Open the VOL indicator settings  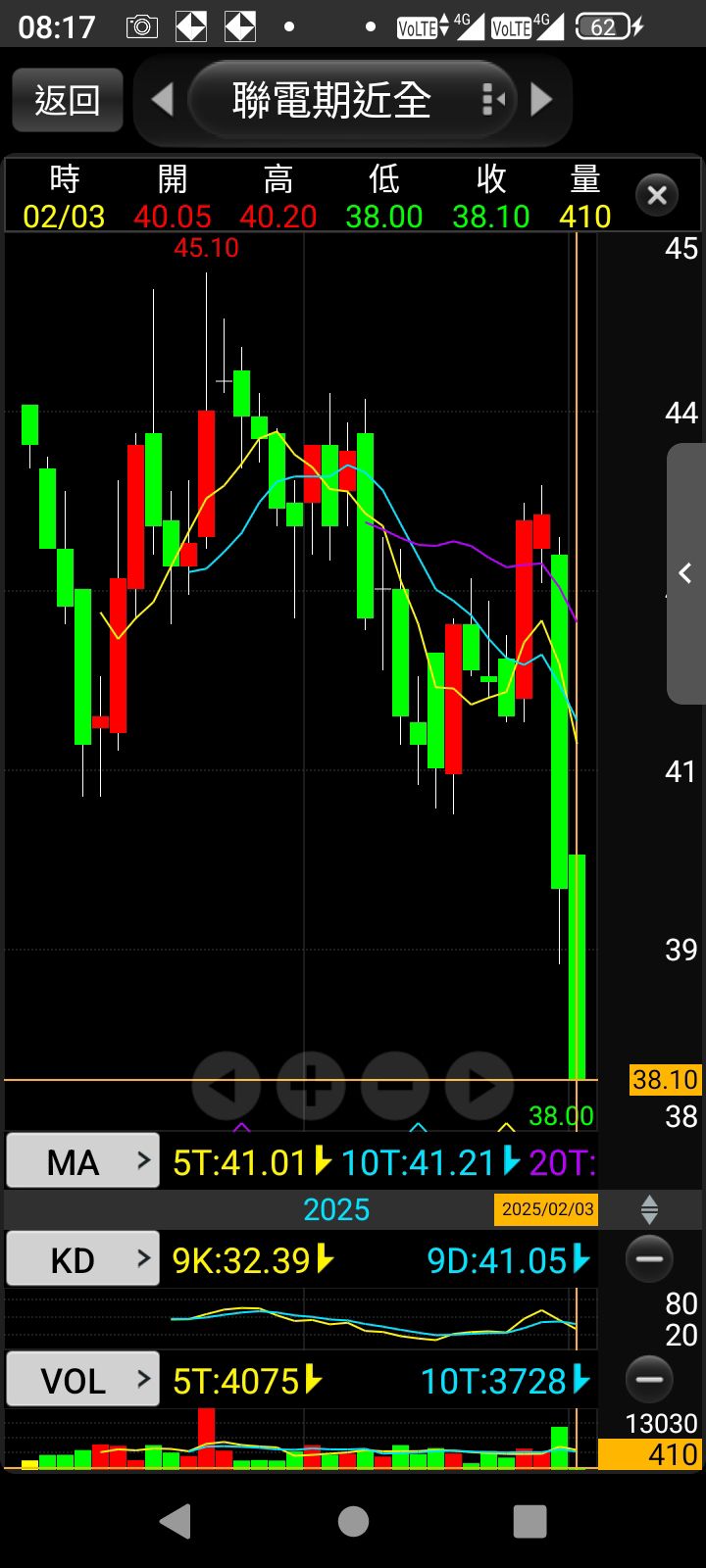tap(83, 1380)
